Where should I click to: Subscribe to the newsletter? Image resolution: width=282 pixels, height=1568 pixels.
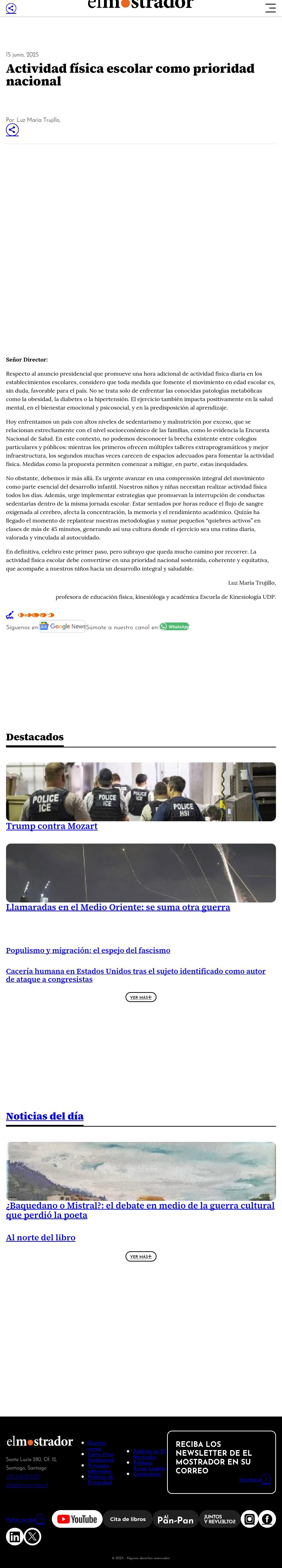tap(254, 1480)
